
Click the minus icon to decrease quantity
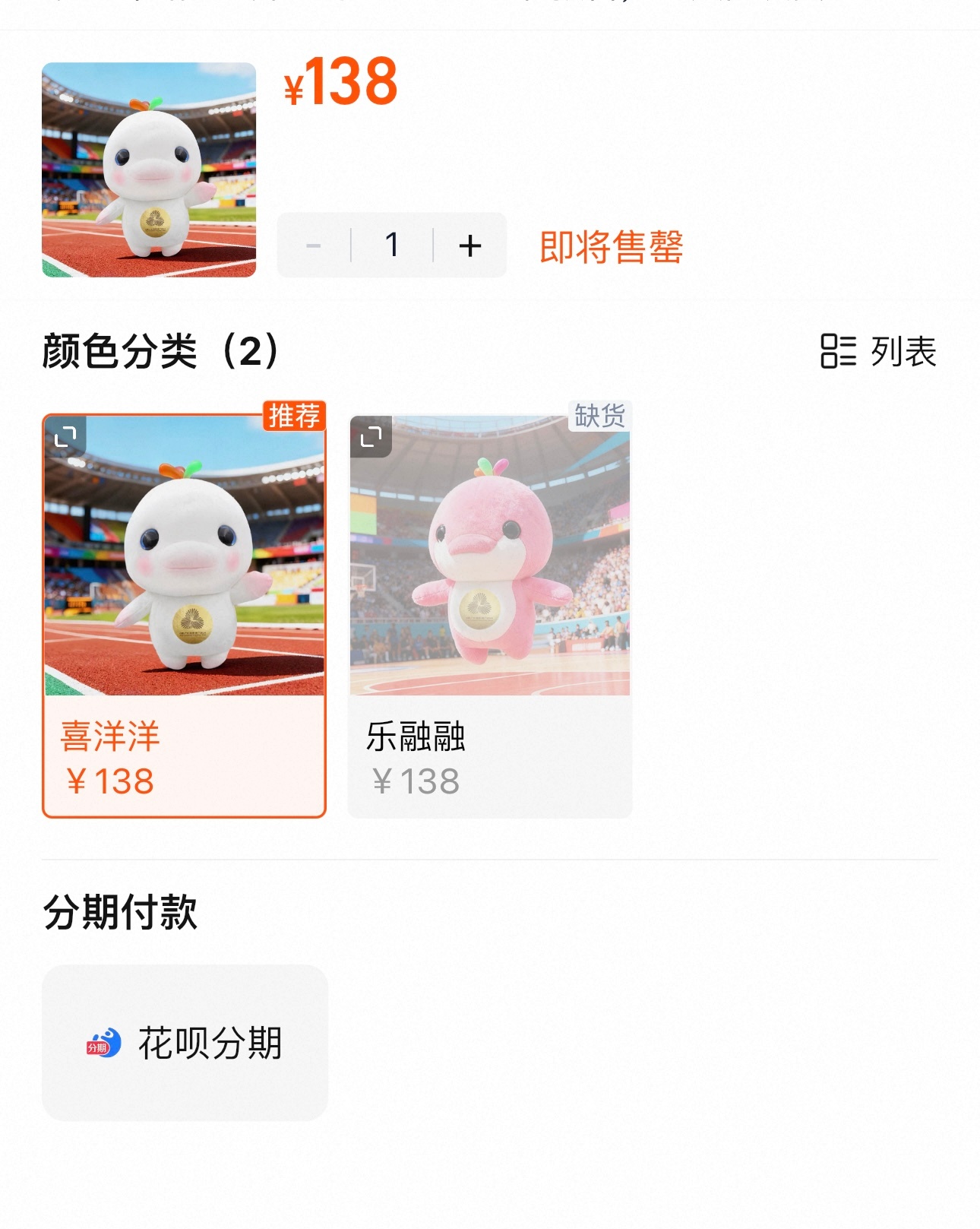coord(312,245)
